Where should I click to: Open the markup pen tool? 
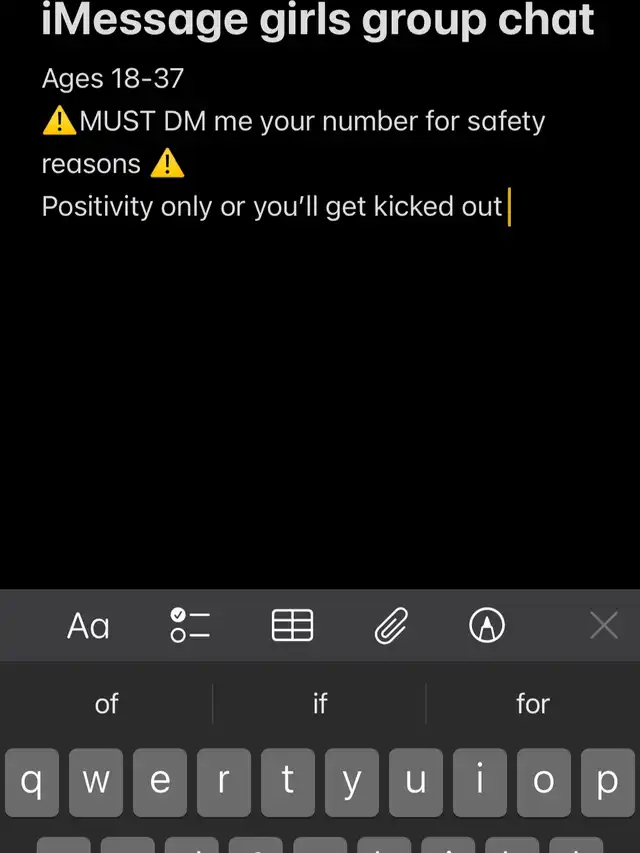pos(487,626)
